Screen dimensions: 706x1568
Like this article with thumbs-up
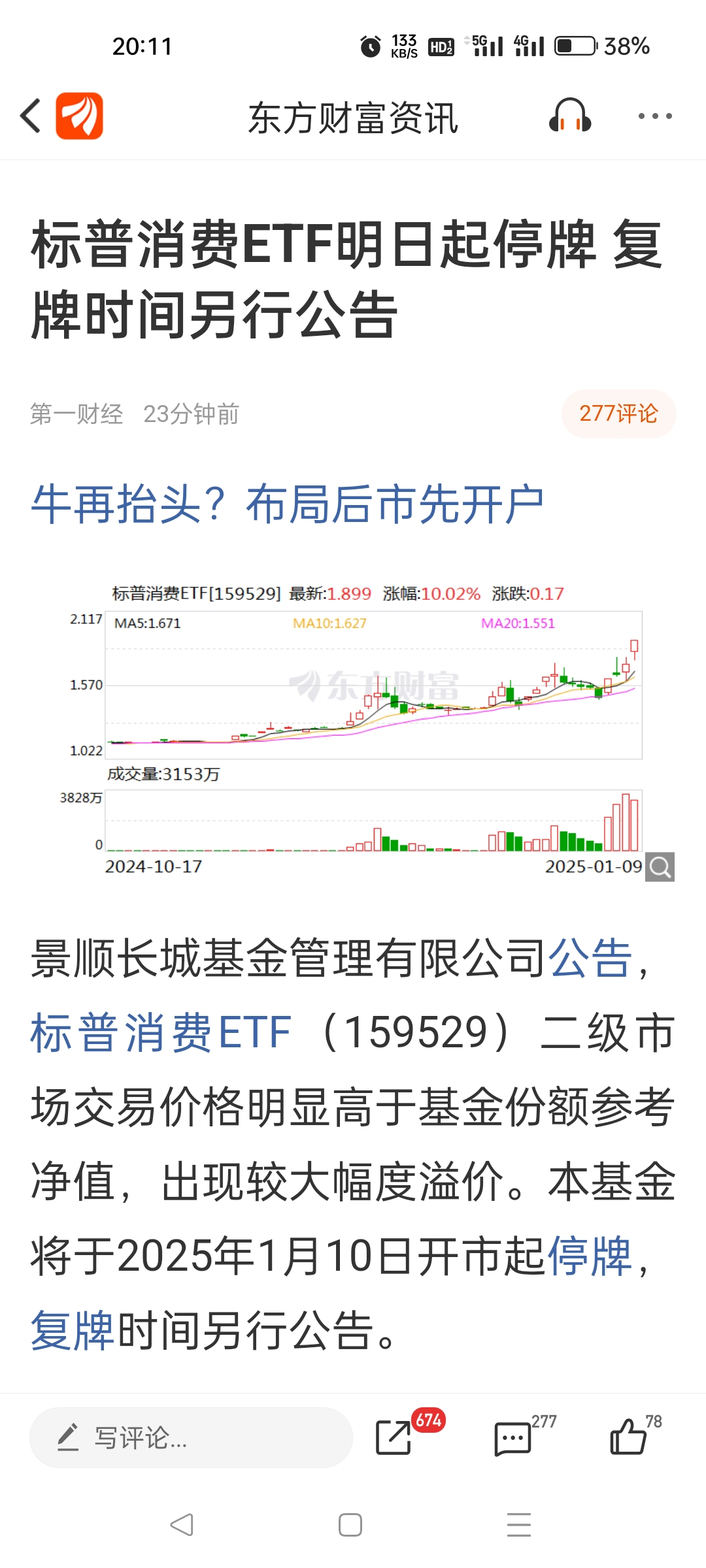tap(628, 1438)
